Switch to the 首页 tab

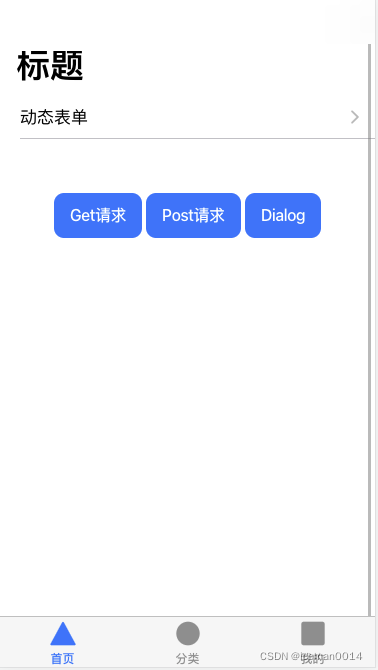[63, 643]
